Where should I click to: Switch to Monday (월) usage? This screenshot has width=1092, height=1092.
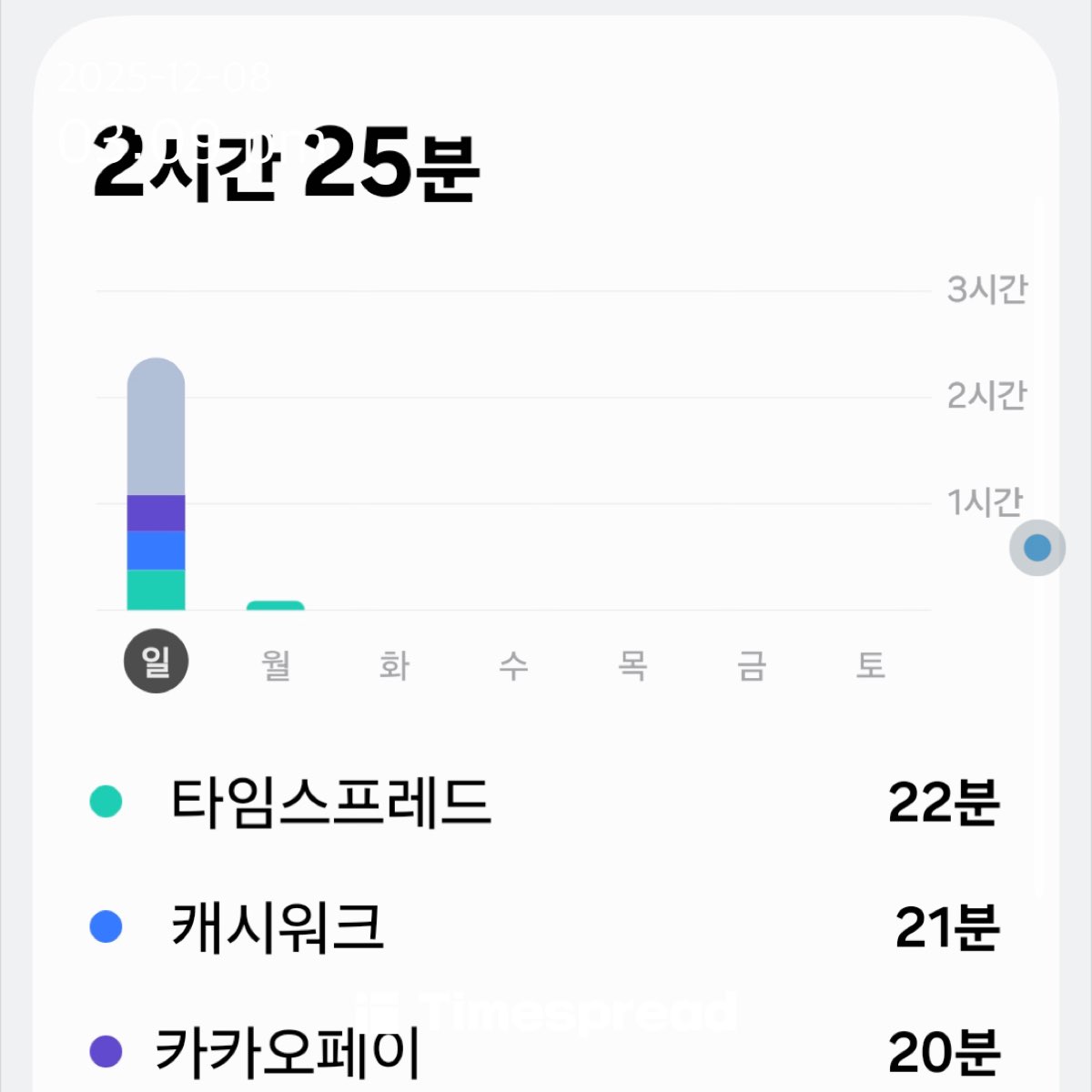[276, 664]
